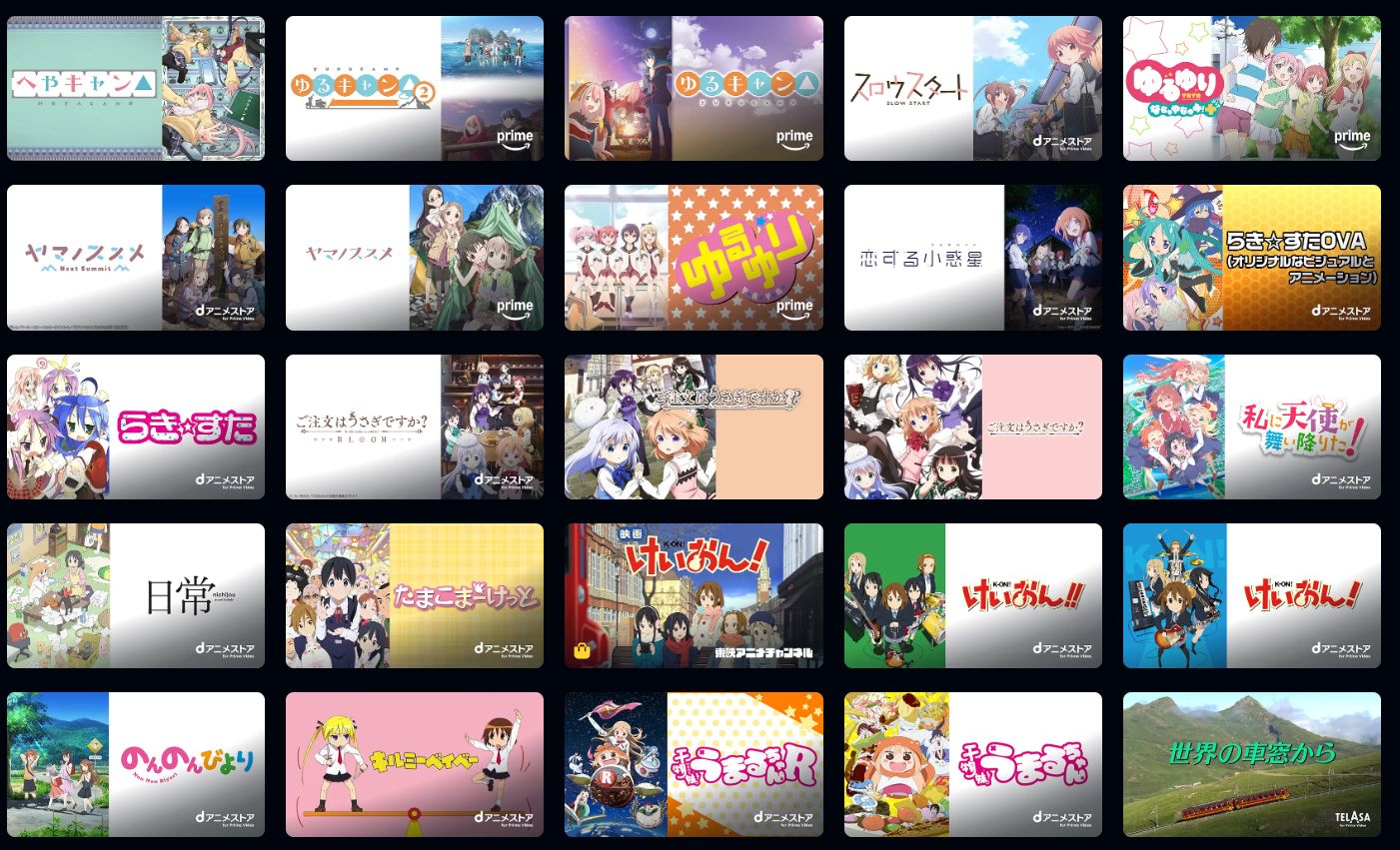Open ご注文はうさぎですか? BLOOM

click(415, 426)
